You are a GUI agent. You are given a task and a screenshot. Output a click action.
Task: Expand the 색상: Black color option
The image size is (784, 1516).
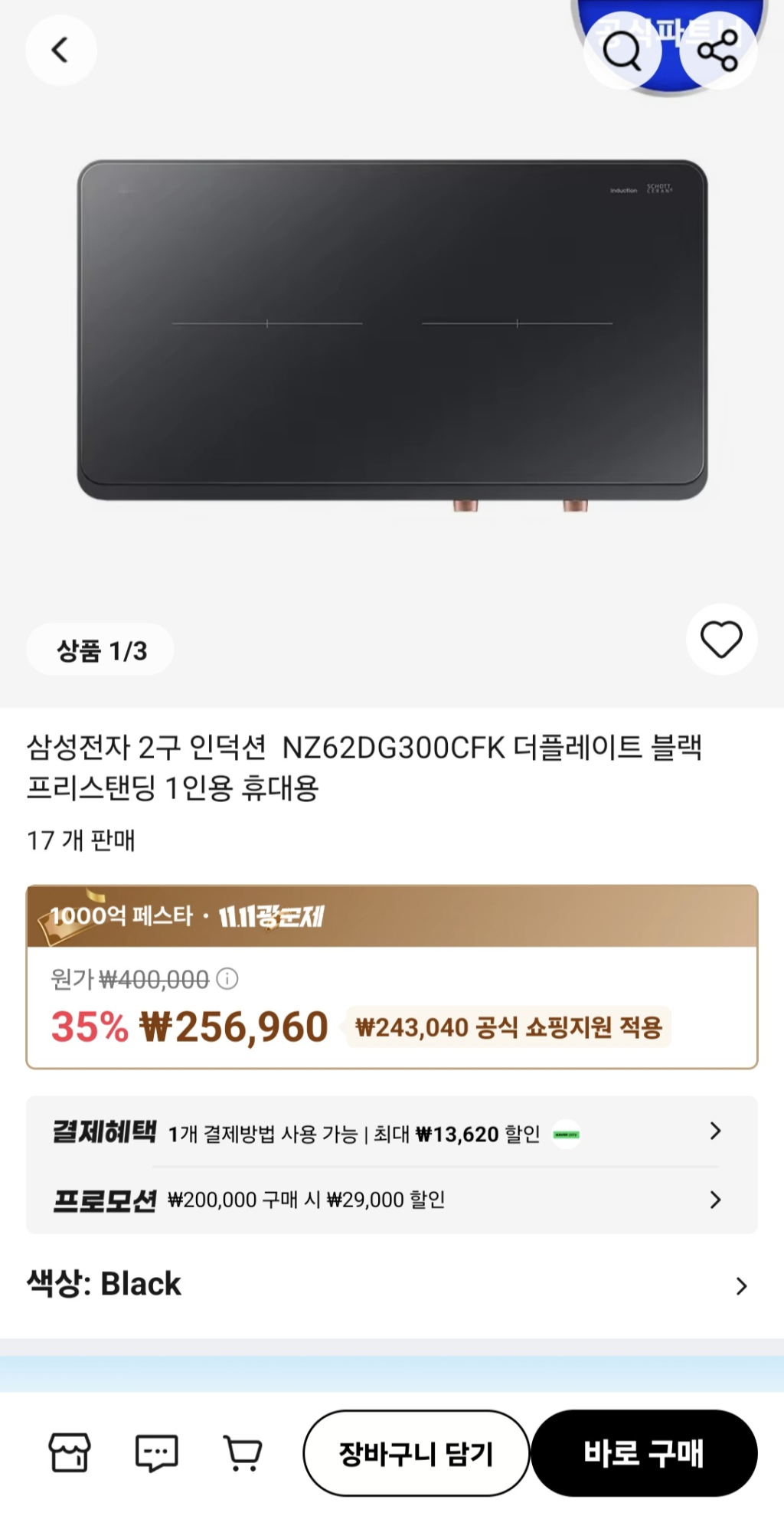(x=391, y=1285)
